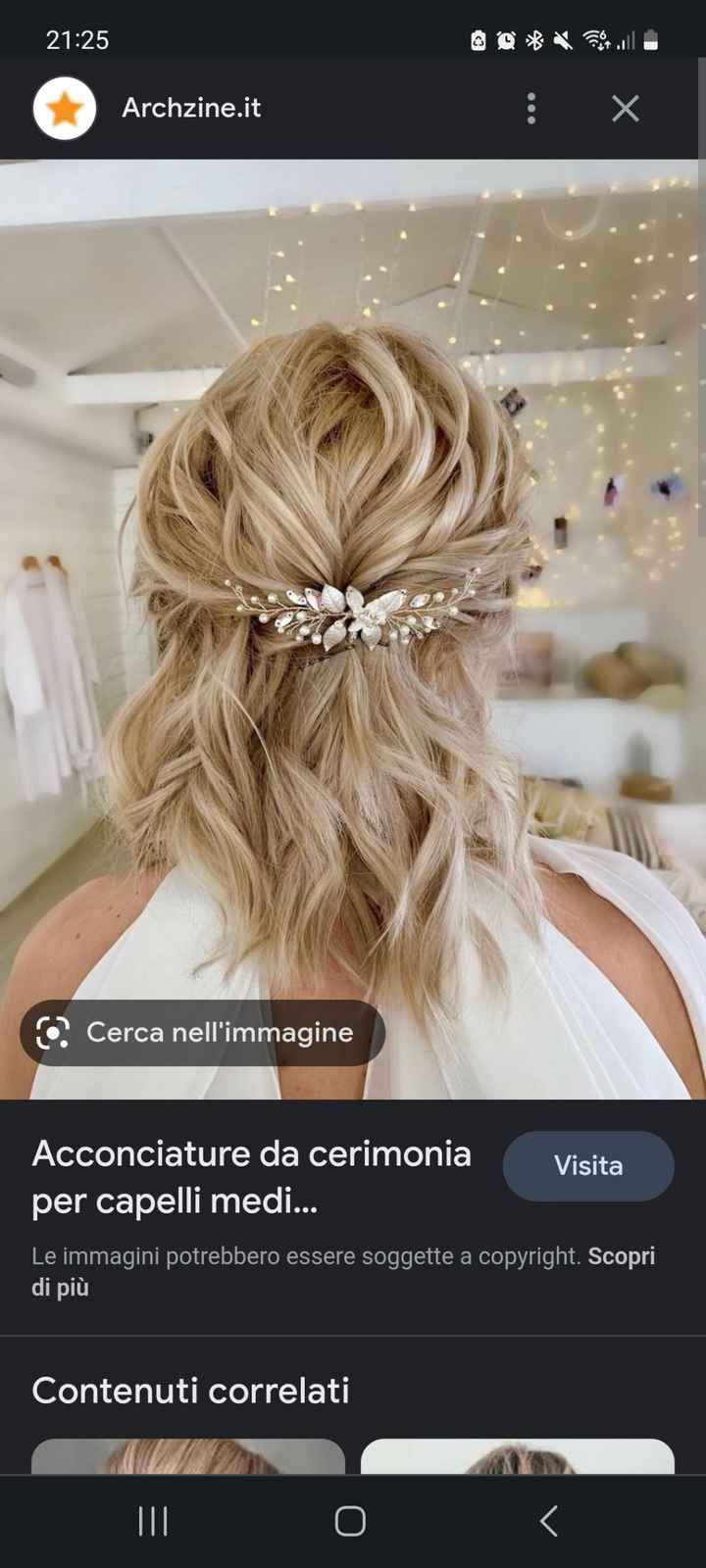The width and height of the screenshot is (706, 1568).
Task: Close the Archzine.it image viewer
Action: click(626, 108)
